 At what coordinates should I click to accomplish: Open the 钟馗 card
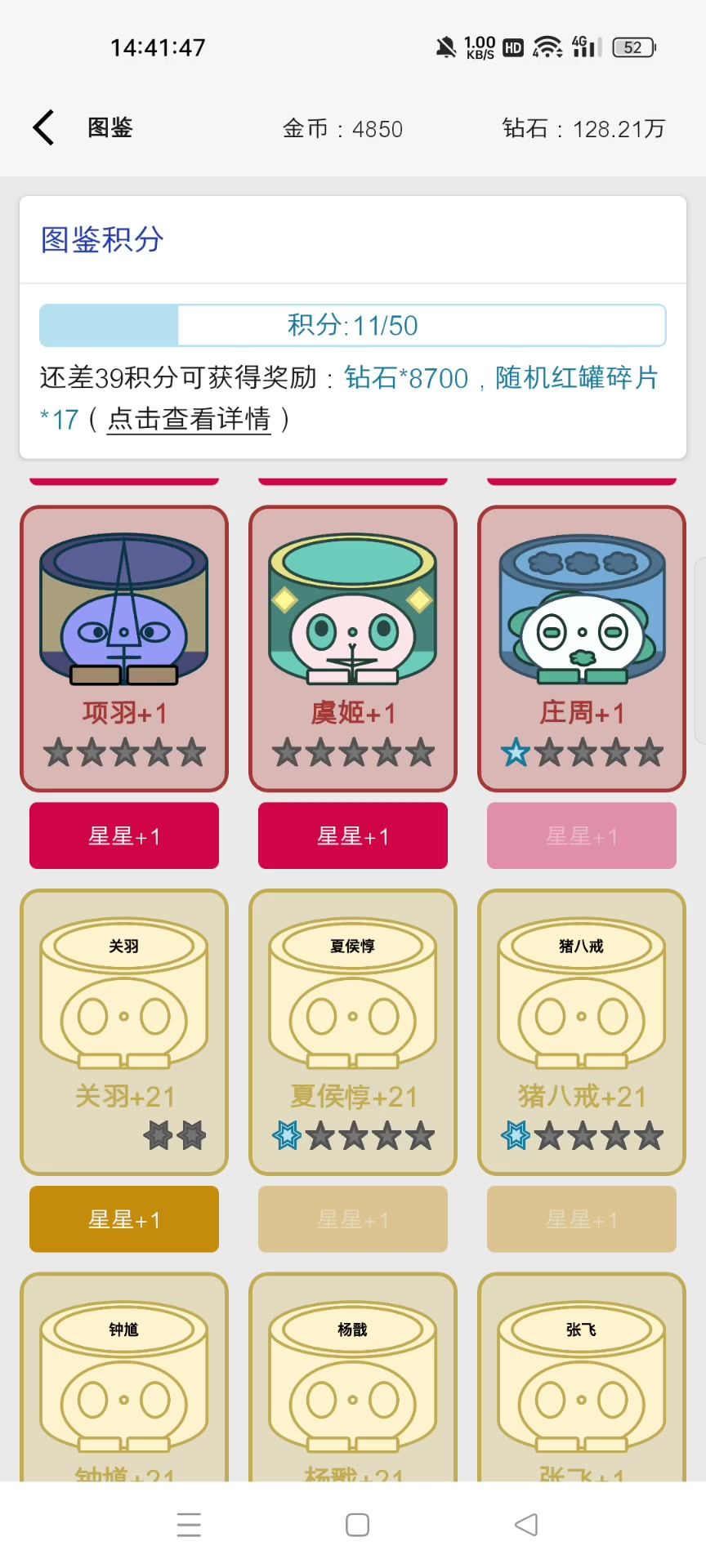click(x=124, y=1380)
